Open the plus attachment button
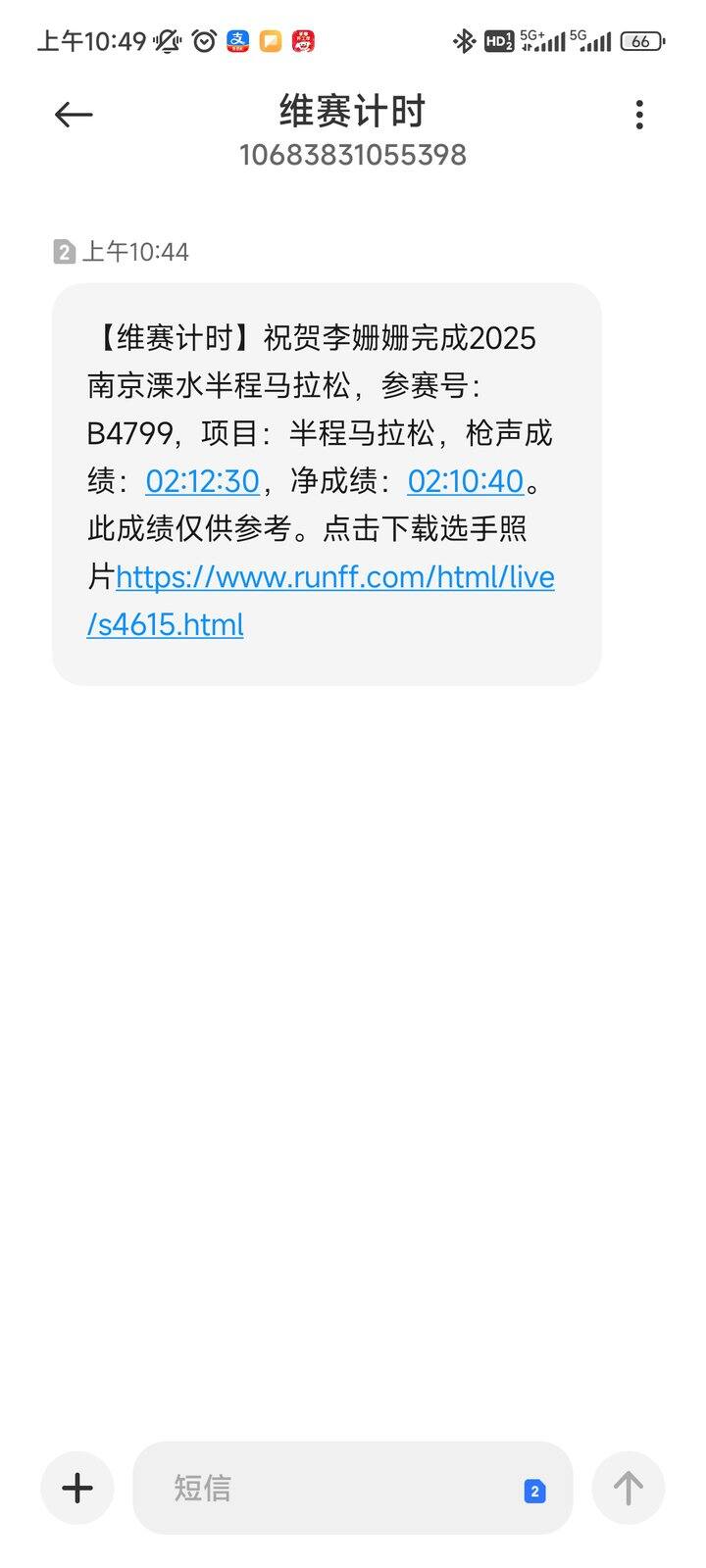The height and width of the screenshot is (1568, 706). [77, 1488]
